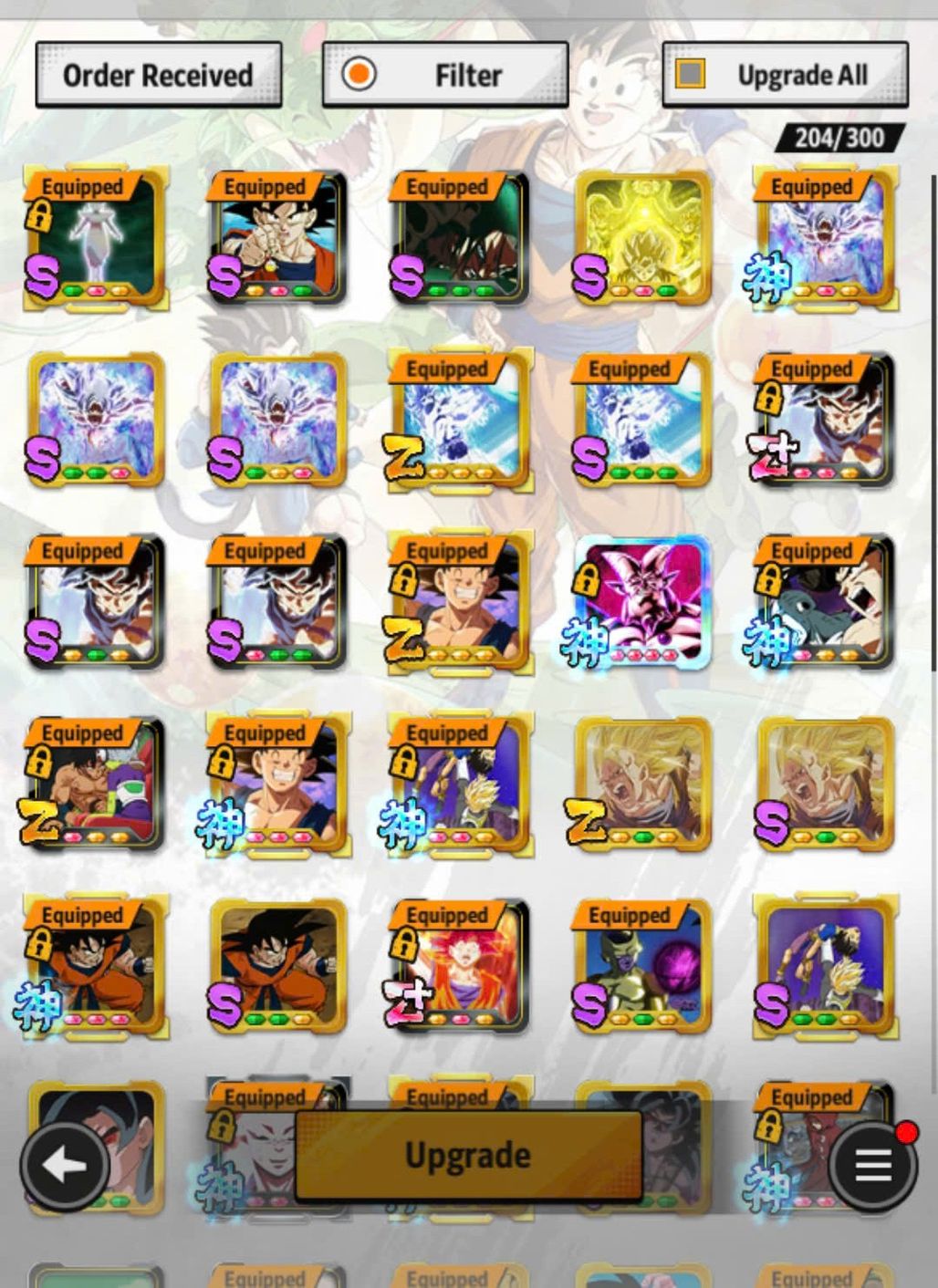Screen dimensions: 938x1288
Task: Open the hamburger menu with red dot
Action: [x=872, y=1165]
